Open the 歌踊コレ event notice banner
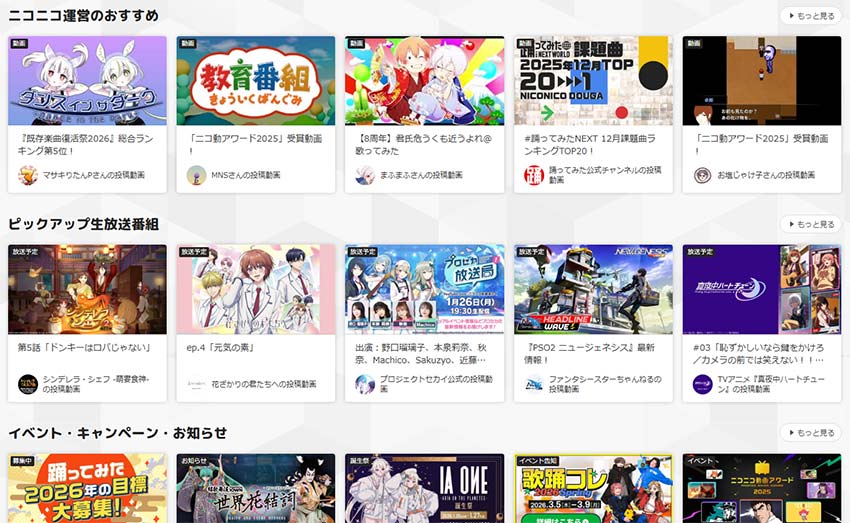This screenshot has width=850, height=523. [593, 489]
